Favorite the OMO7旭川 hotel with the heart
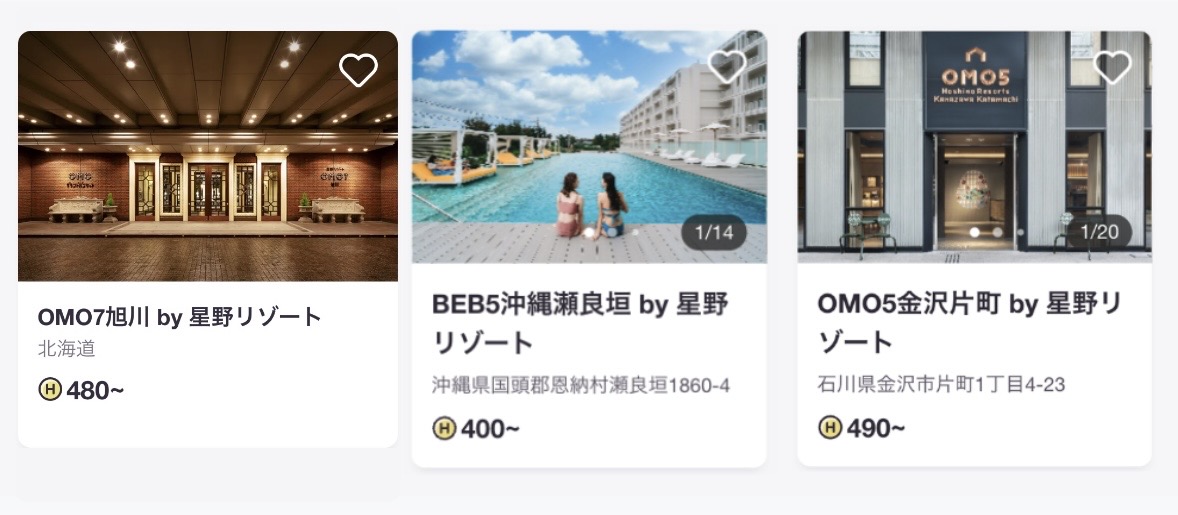Image resolution: width=1178 pixels, height=515 pixels. [x=358, y=69]
